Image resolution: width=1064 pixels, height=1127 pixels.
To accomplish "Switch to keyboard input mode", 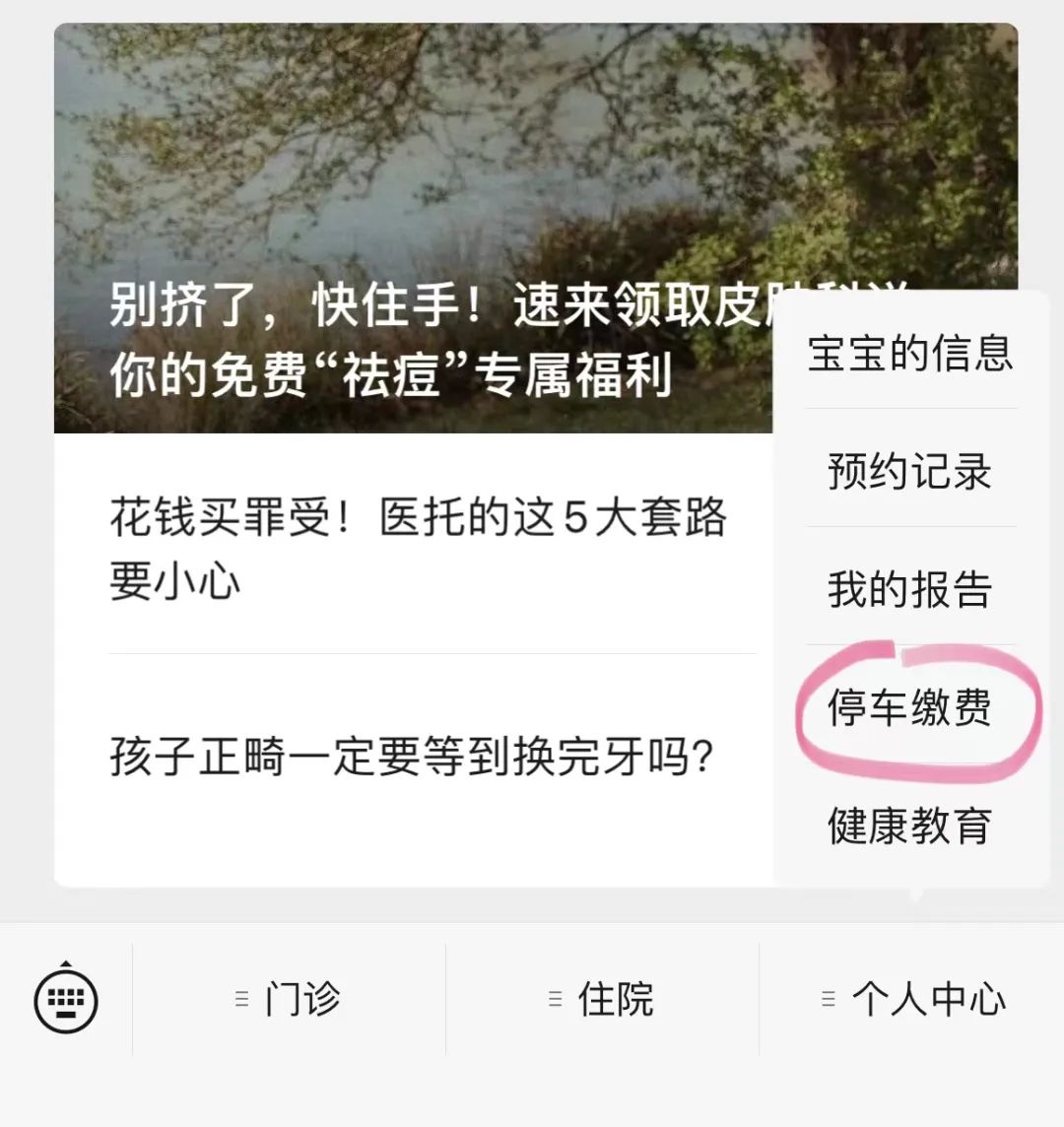I will pos(66,998).
